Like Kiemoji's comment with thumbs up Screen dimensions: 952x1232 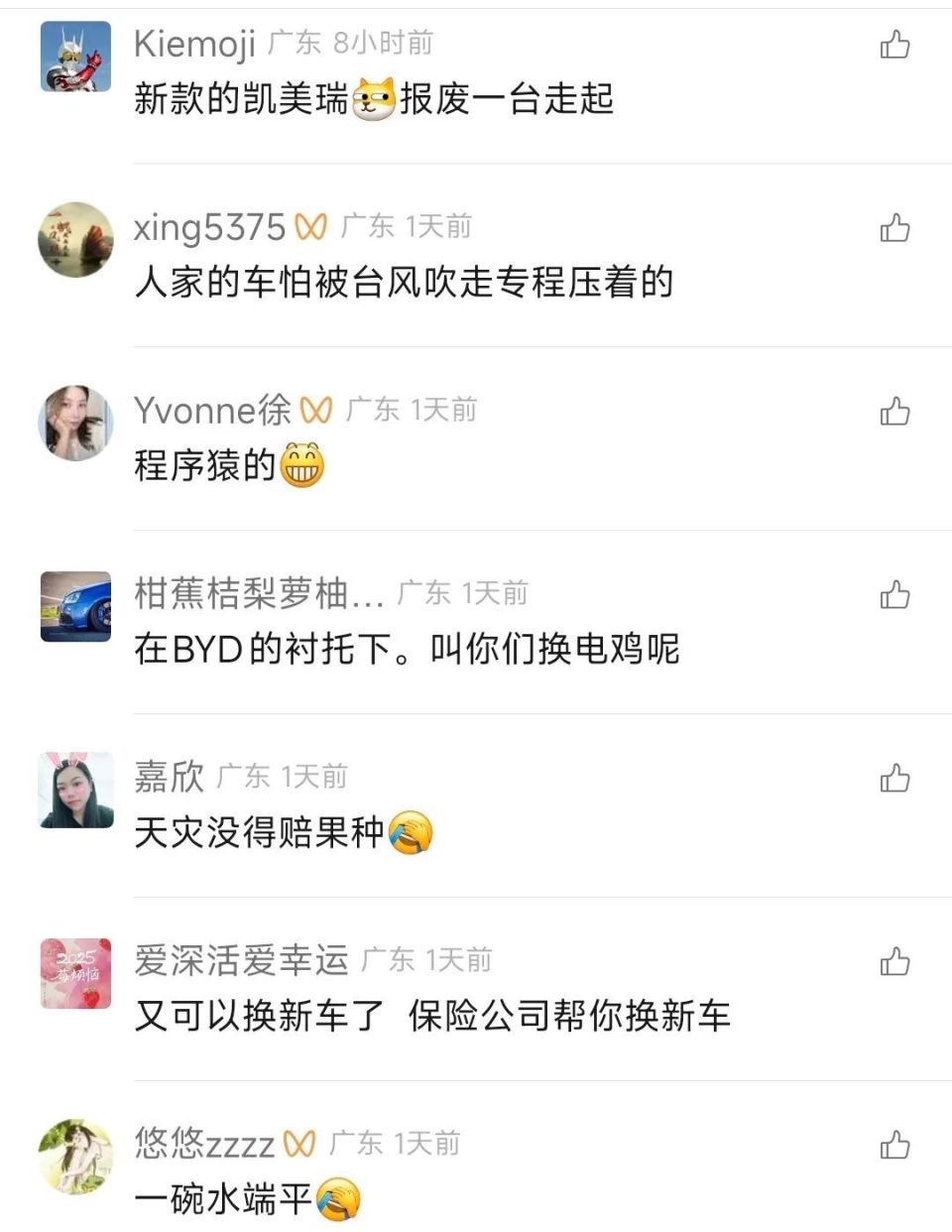coord(895,46)
